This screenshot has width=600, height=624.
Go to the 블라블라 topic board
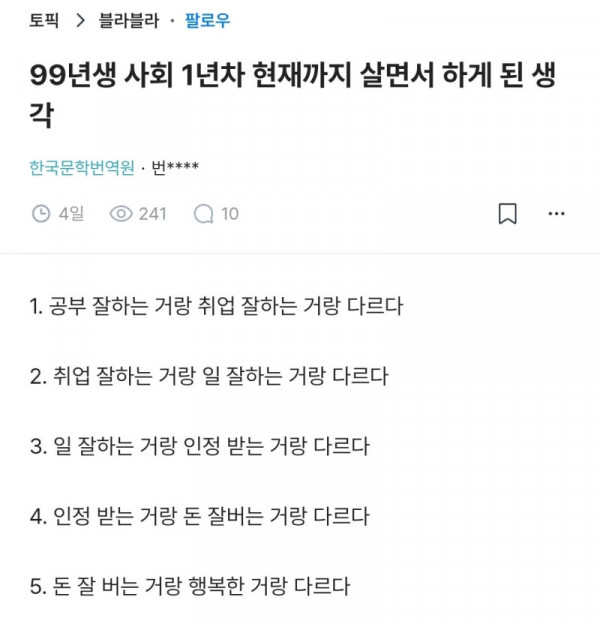(x=126, y=20)
